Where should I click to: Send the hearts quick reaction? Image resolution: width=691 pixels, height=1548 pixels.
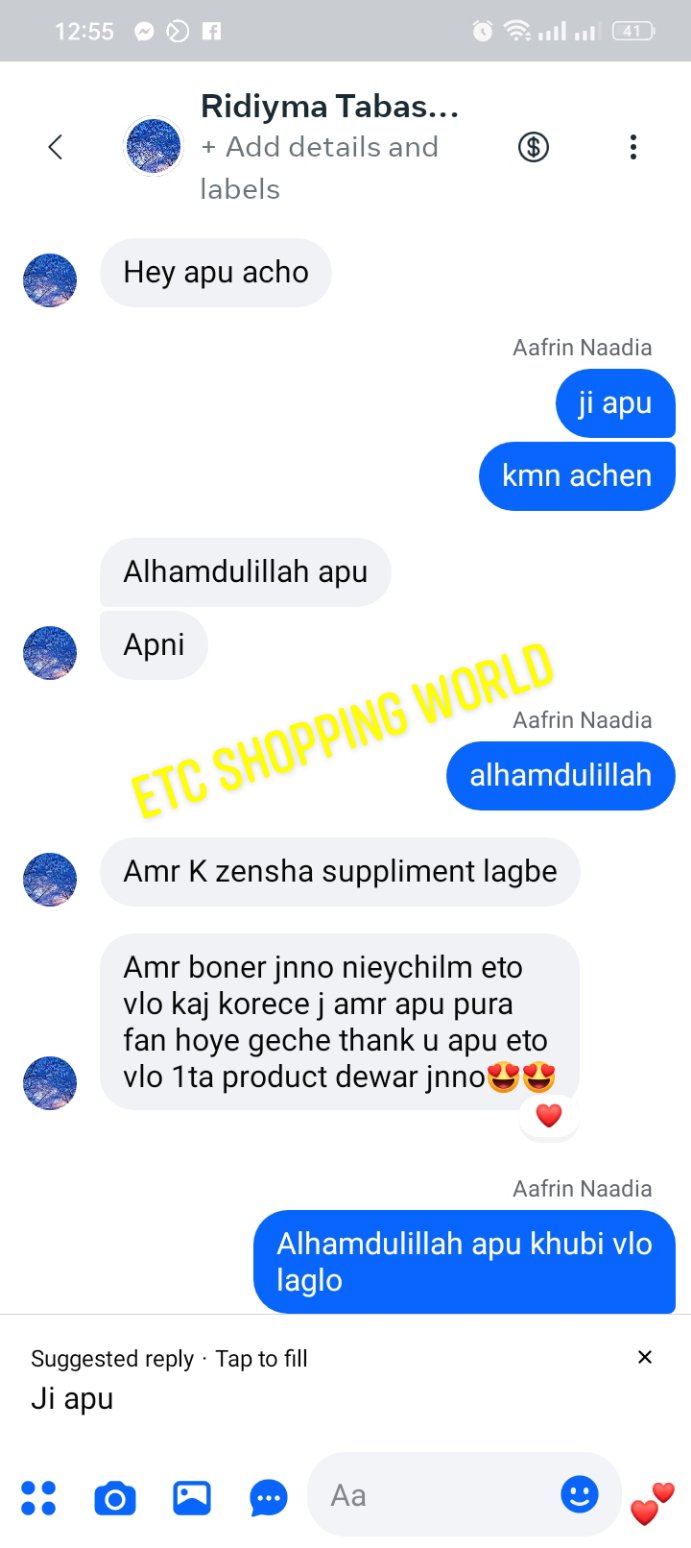pyautogui.click(x=652, y=1503)
